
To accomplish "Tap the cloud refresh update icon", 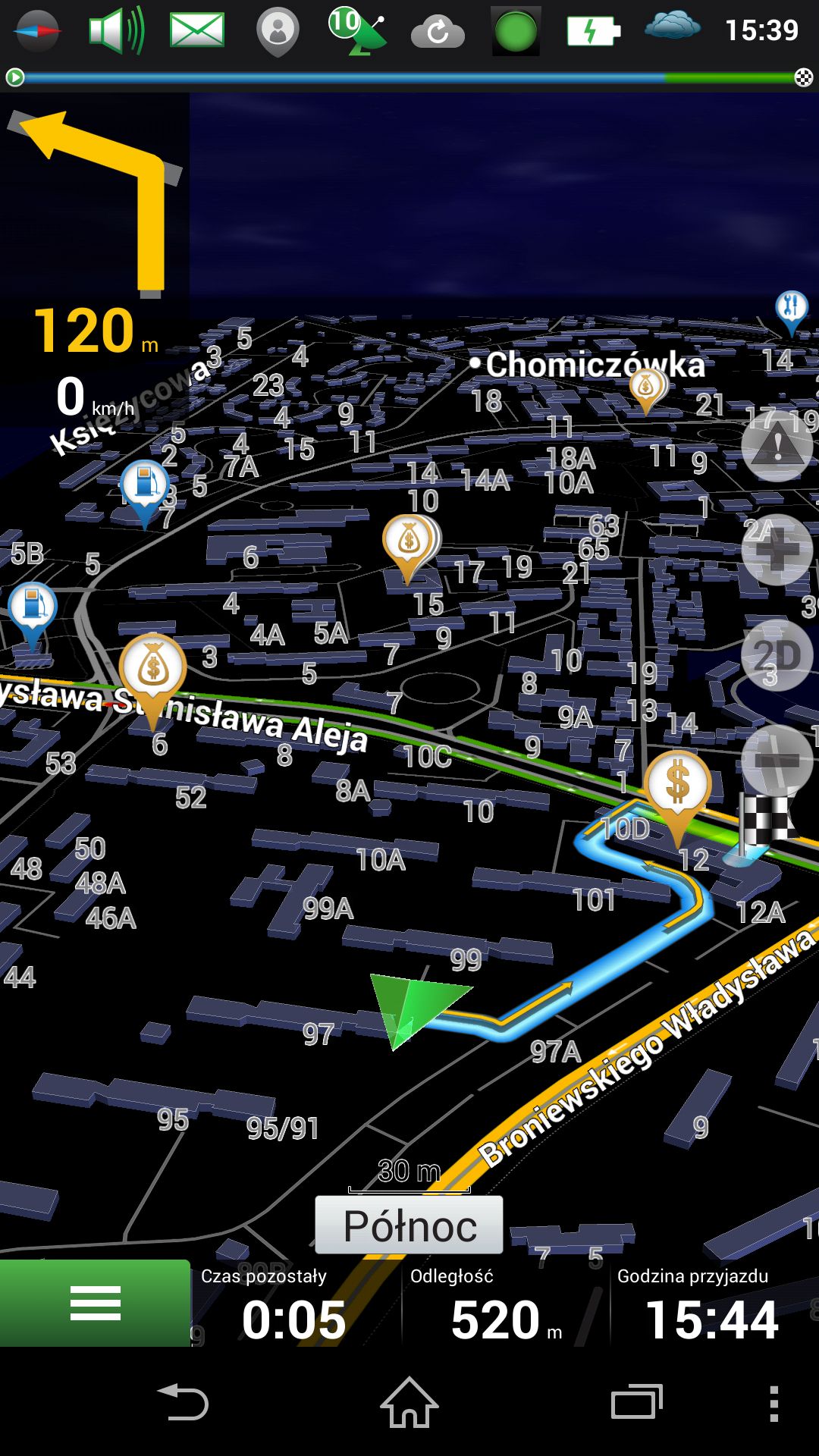I will [x=438, y=32].
